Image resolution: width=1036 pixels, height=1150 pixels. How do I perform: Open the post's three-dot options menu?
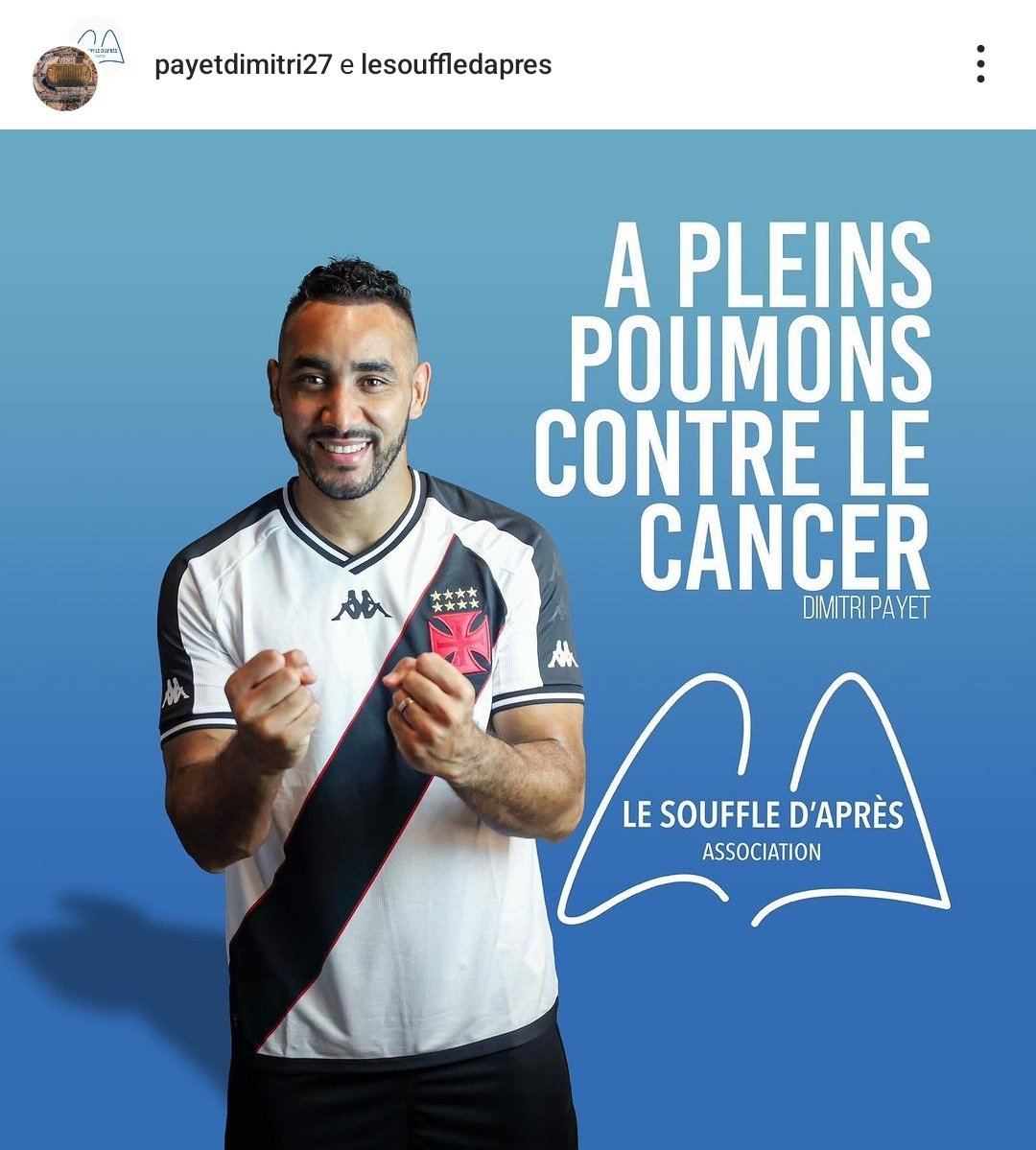(979, 64)
